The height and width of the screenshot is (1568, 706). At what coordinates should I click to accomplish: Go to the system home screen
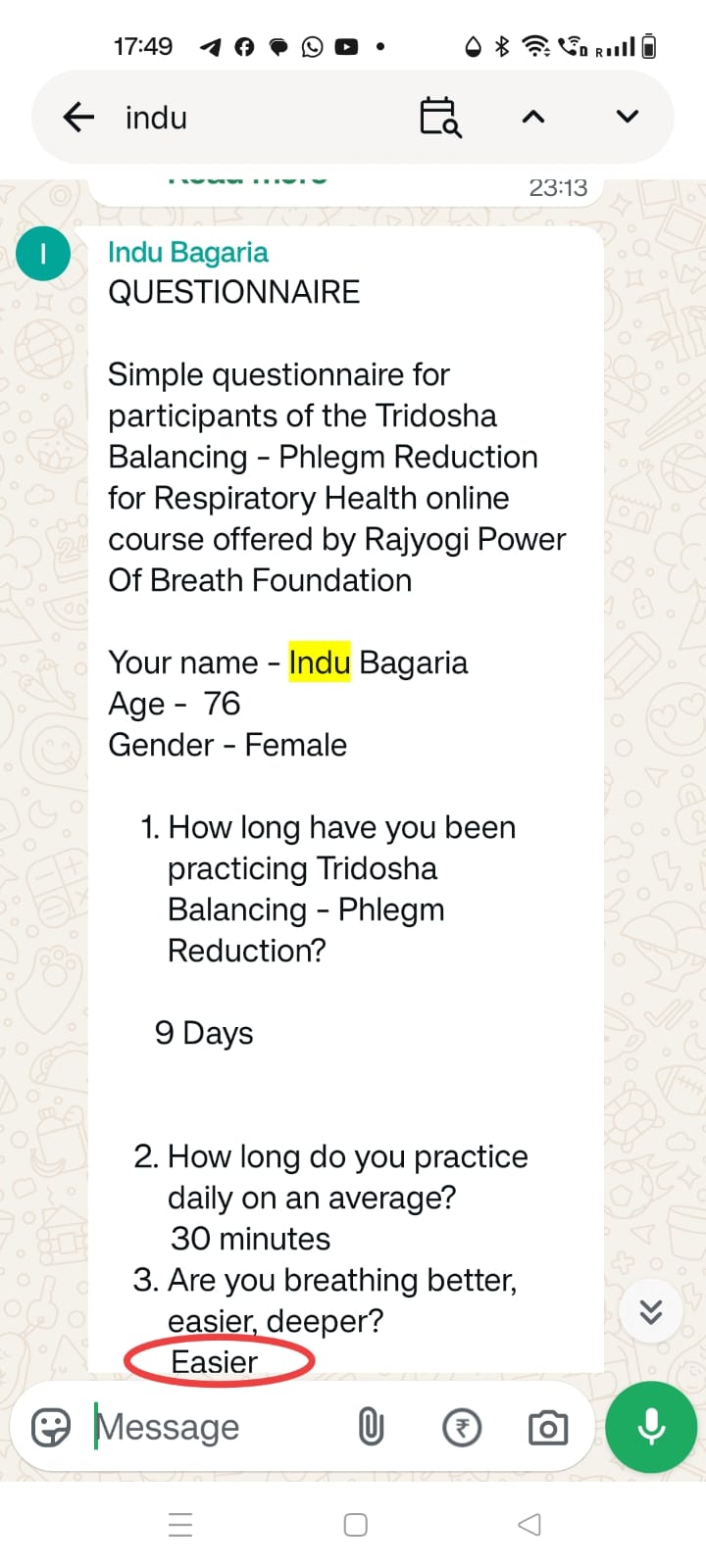[x=355, y=1525]
